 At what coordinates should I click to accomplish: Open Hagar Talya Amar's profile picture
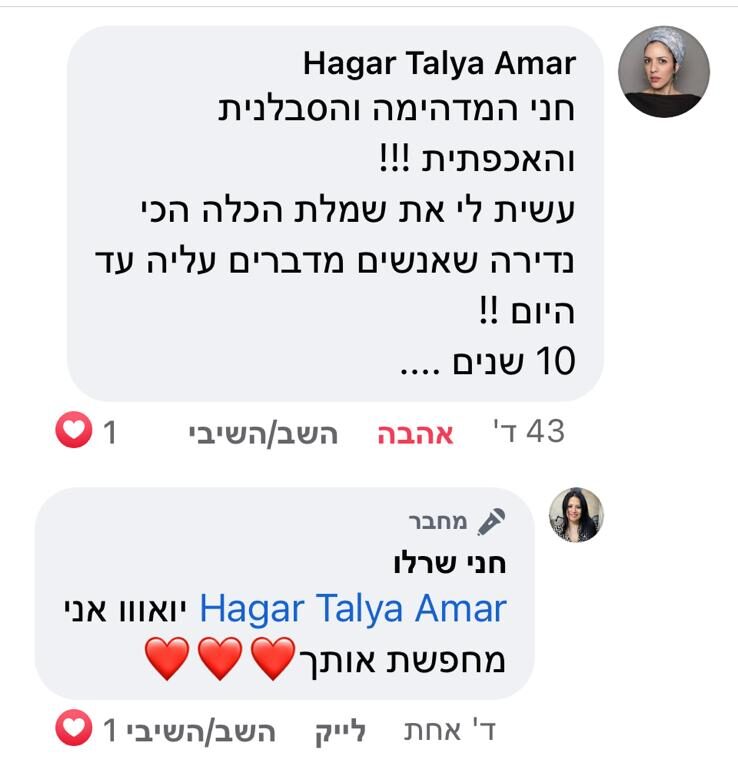[x=663, y=72]
